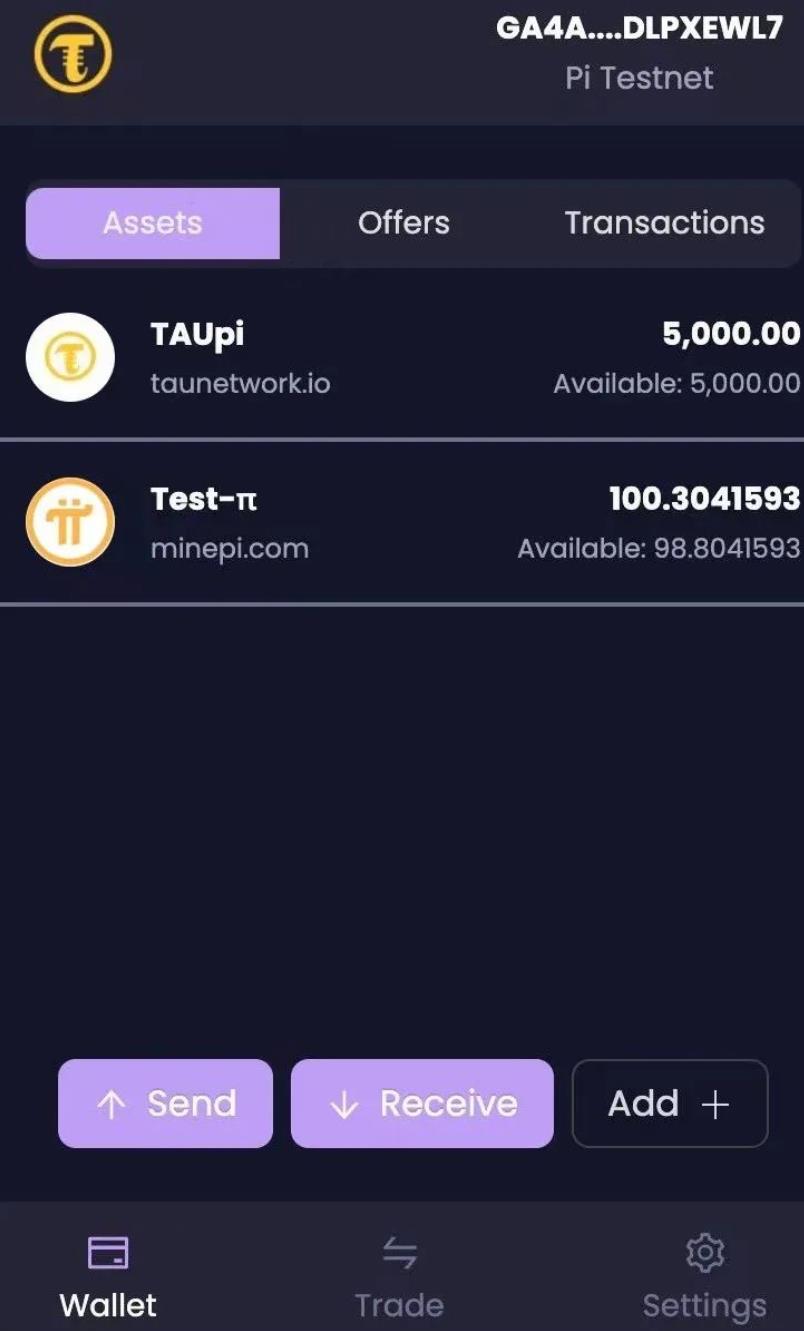Tap the Send button

click(x=165, y=1103)
